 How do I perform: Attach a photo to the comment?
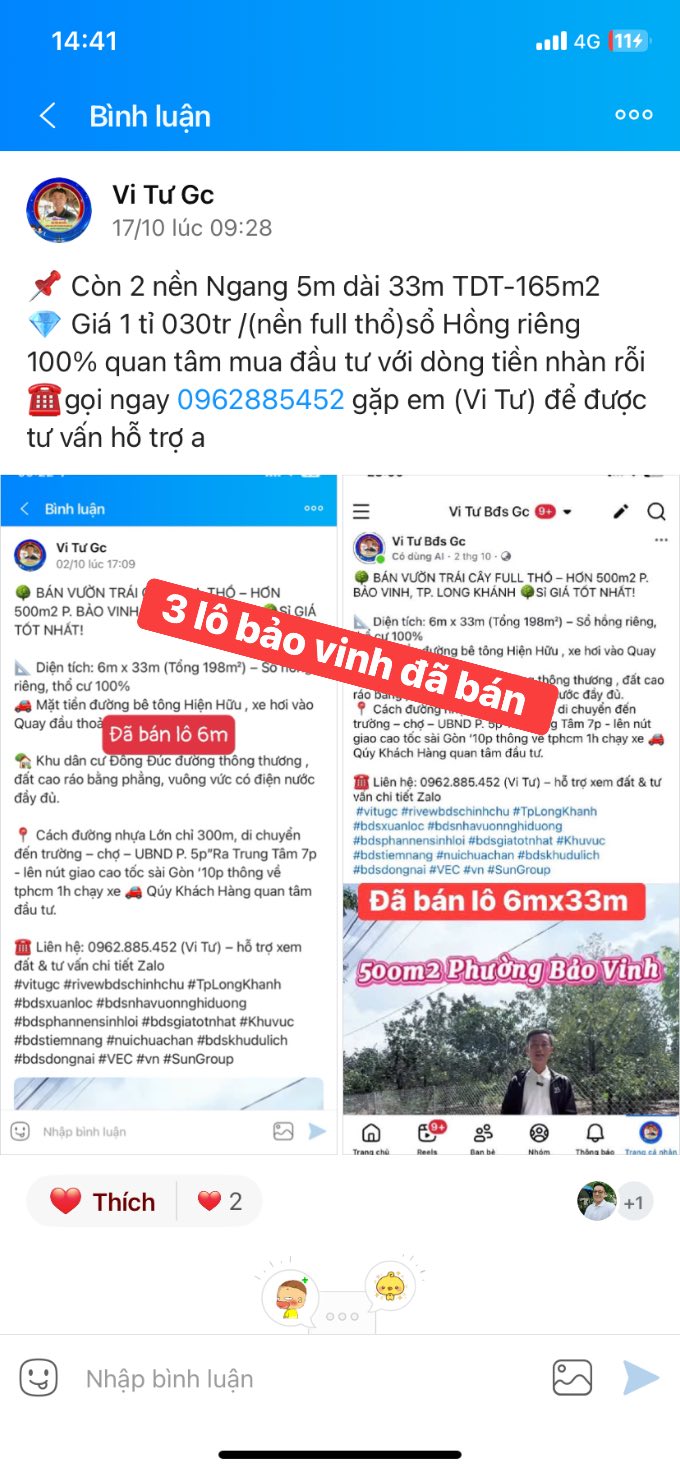[x=572, y=1378]
